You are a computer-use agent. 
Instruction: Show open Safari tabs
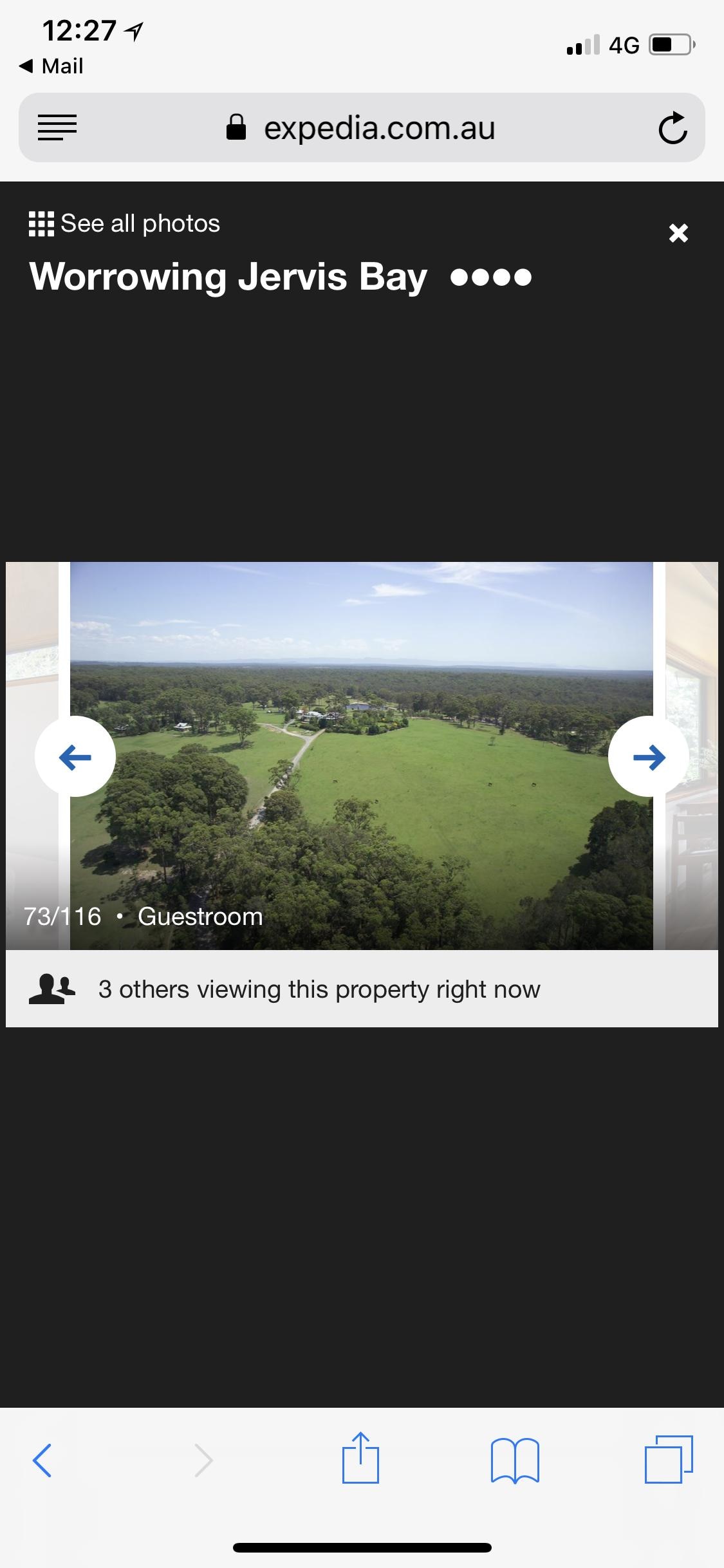(669, 1459)
